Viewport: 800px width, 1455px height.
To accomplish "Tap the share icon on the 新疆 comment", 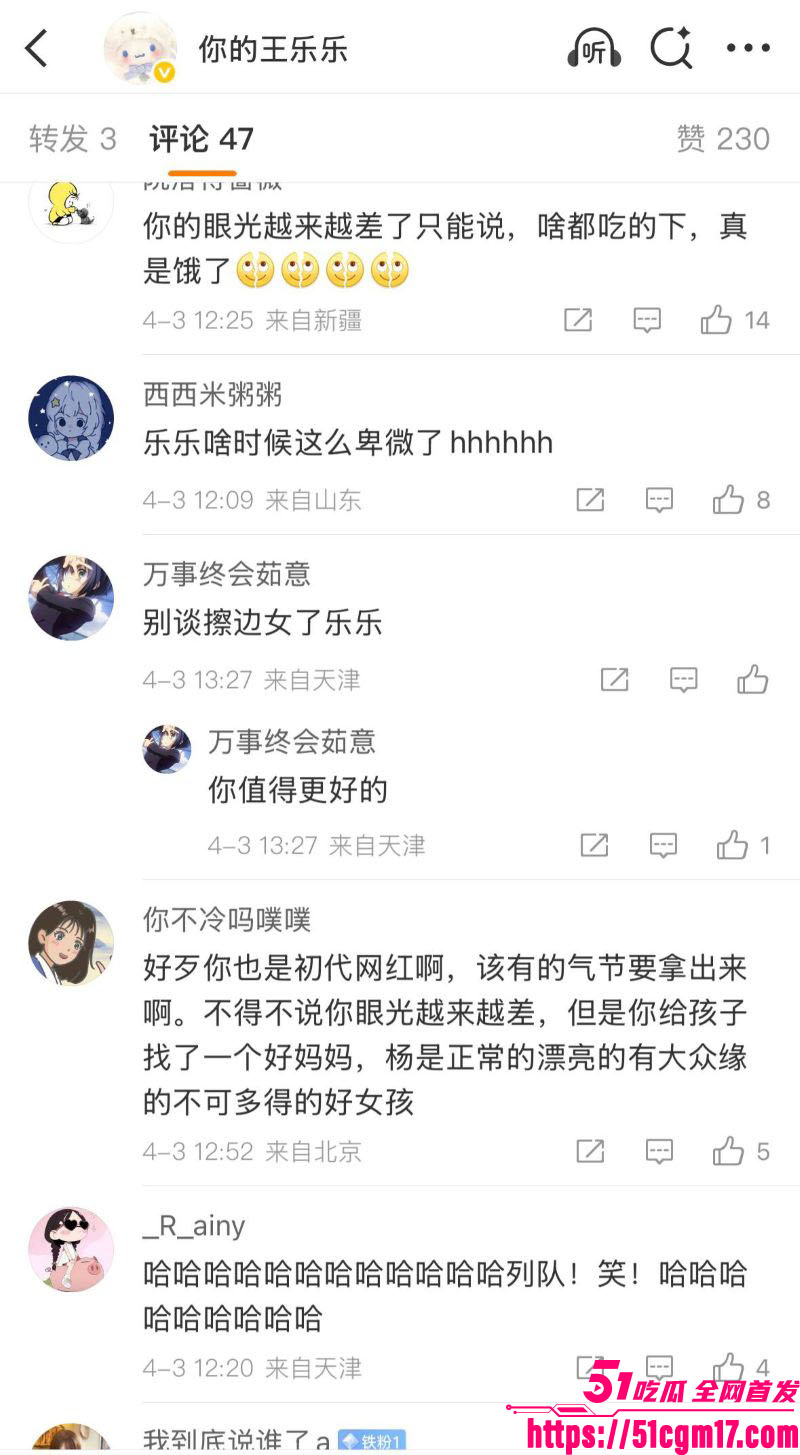I will [577, 320].
